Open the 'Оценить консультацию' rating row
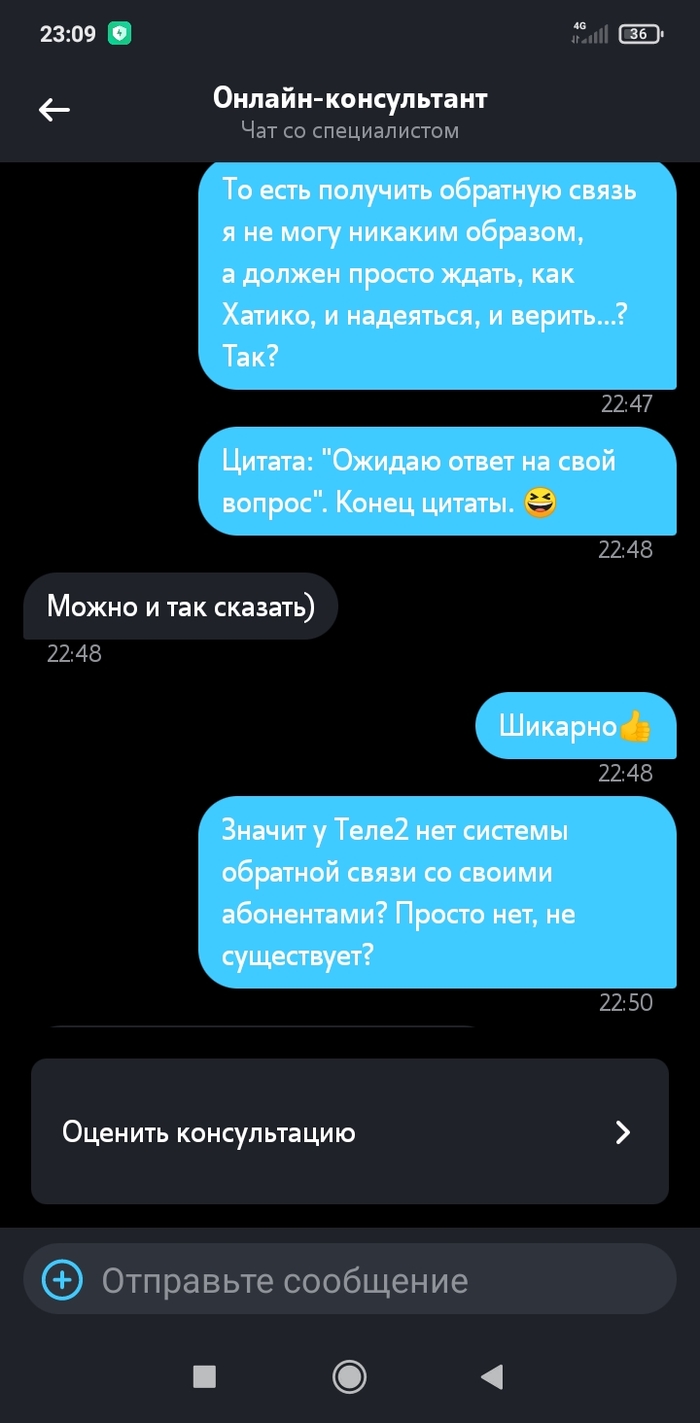This screenshot has width=700, height=1423. [x=349, y=1132]
